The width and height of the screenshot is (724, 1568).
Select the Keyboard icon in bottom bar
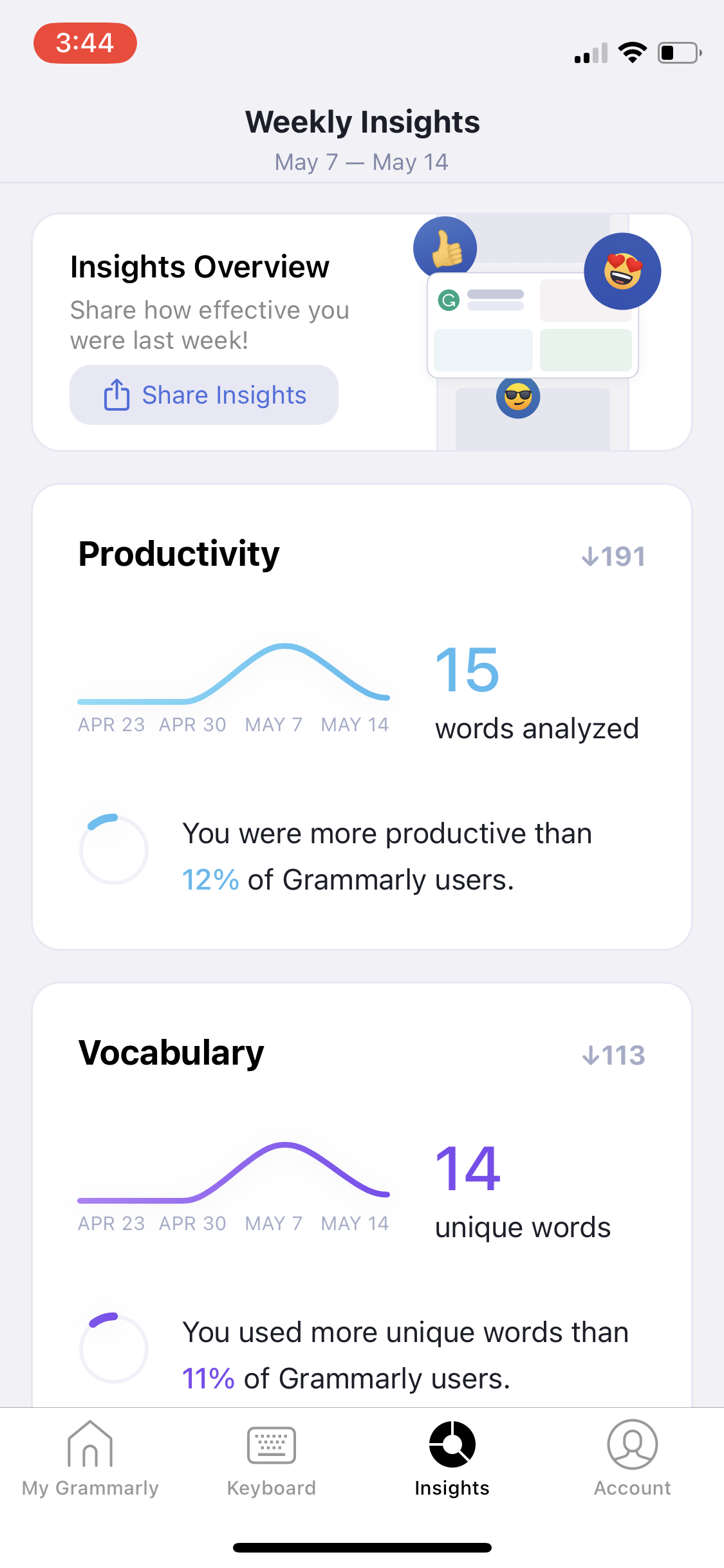click(271, 1460)
